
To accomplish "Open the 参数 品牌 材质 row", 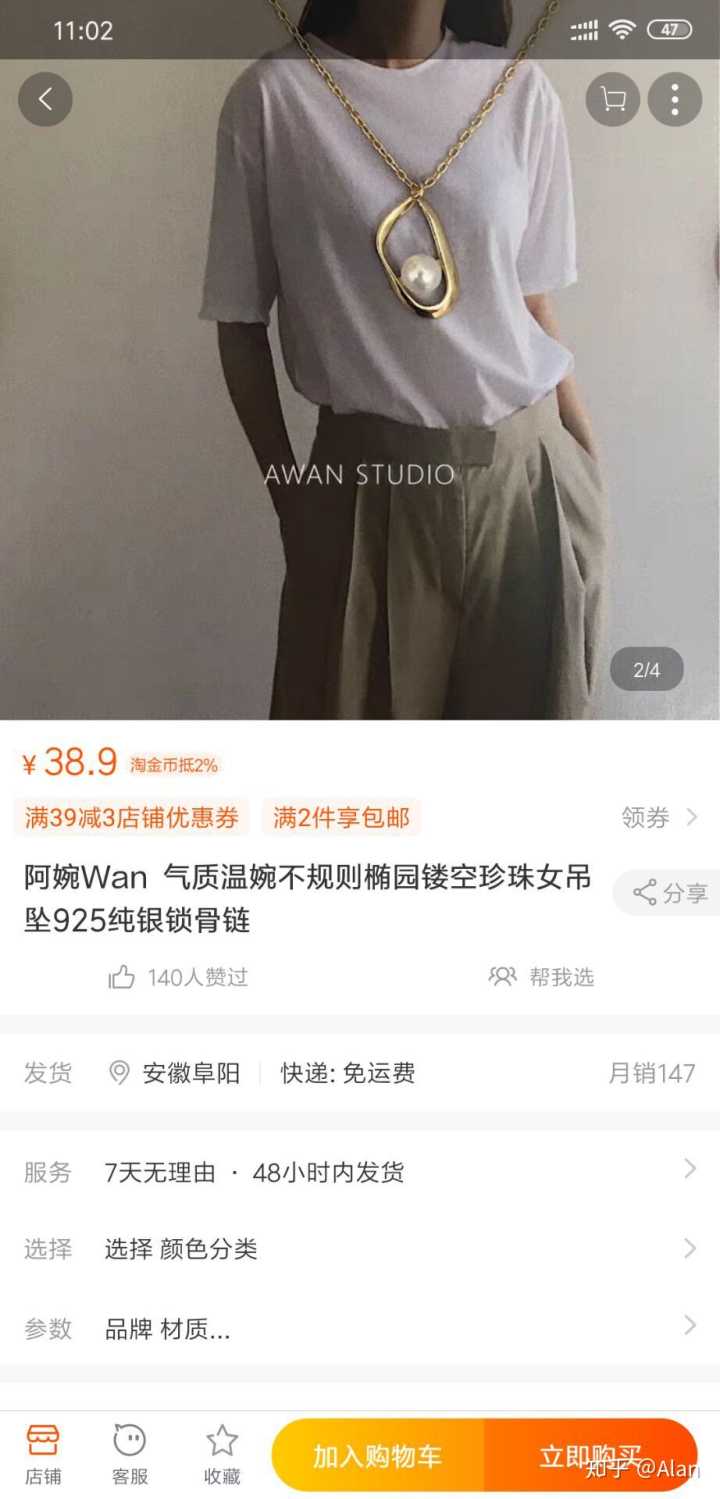I will coord(360,1328).
